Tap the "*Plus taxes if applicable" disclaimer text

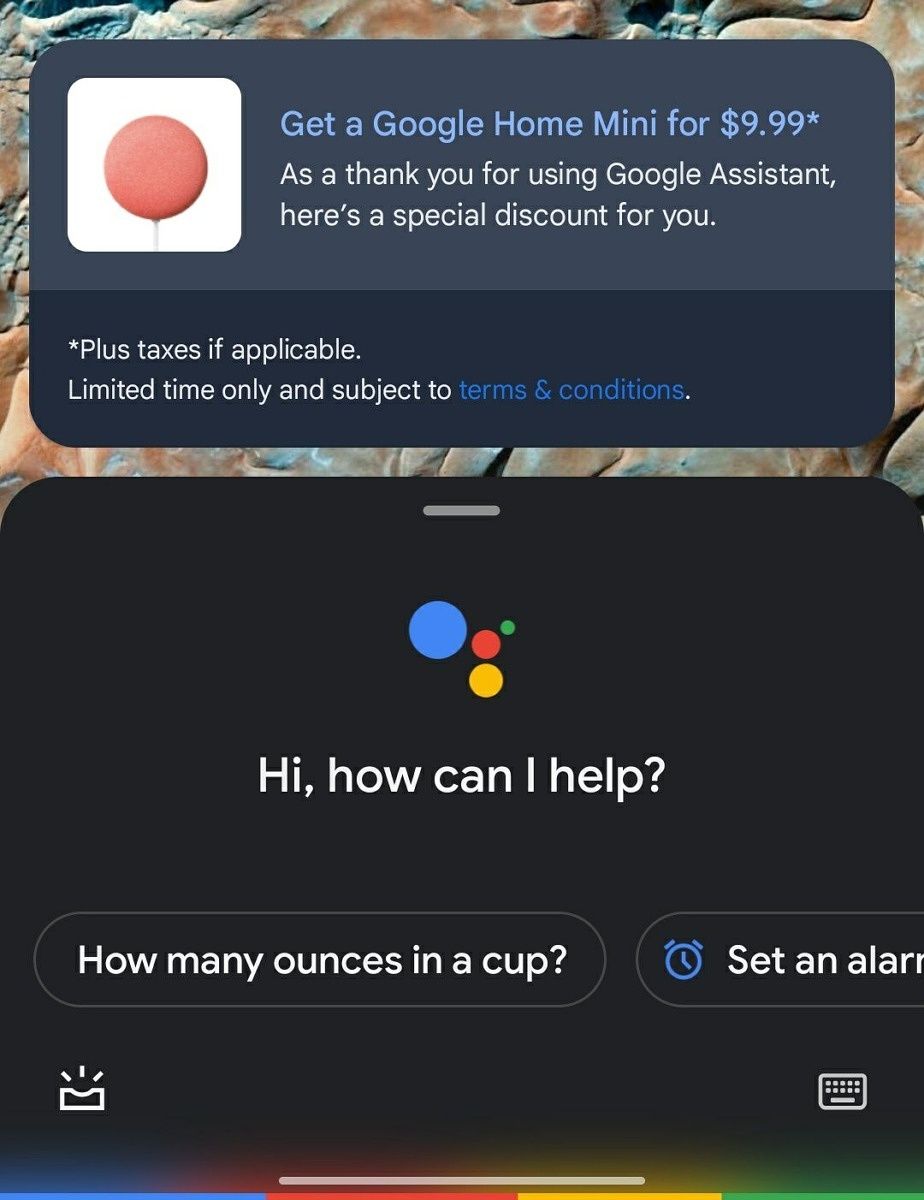tap(215, 349)
